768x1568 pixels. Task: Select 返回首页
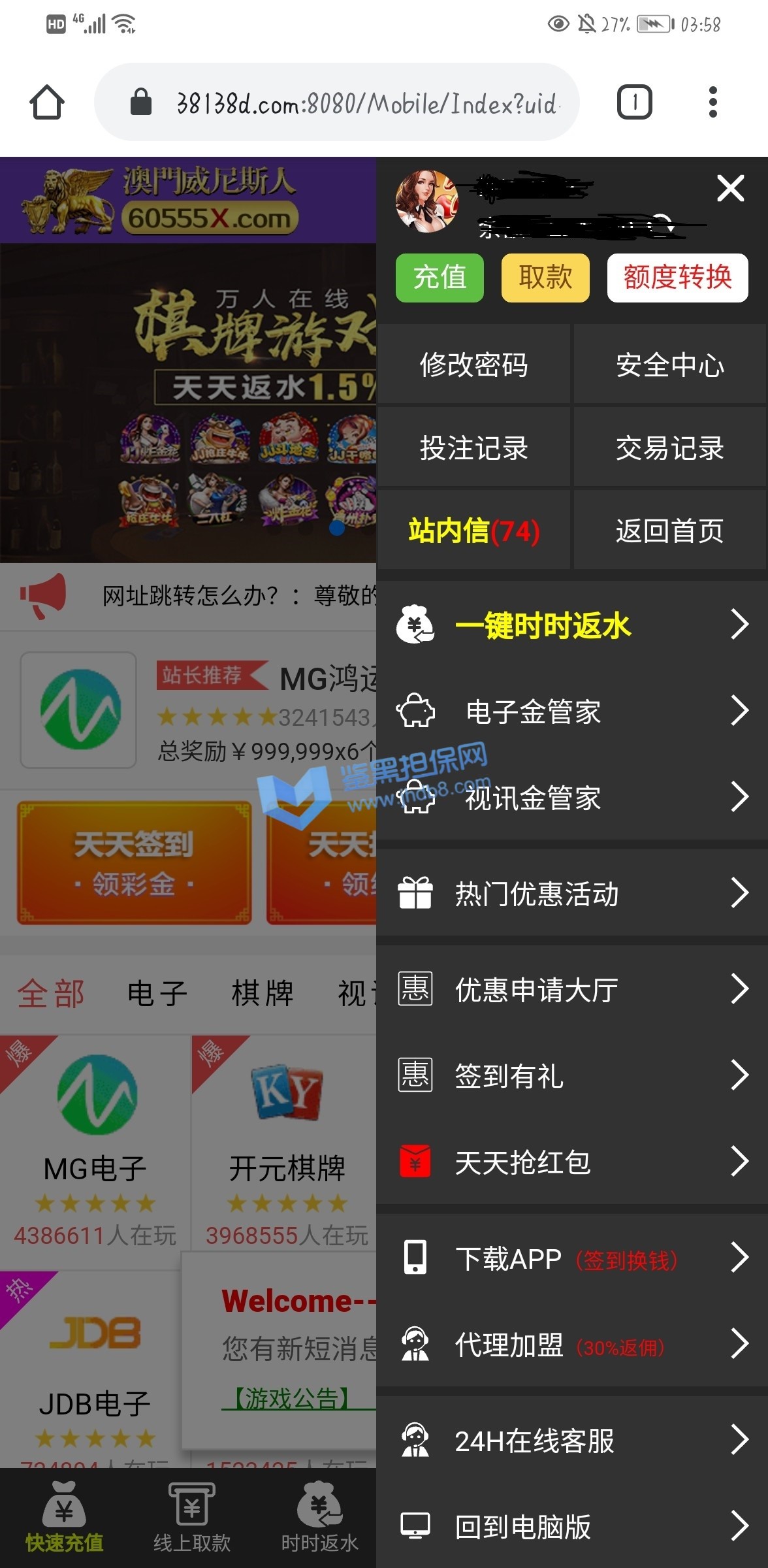(x=669, y=531)
